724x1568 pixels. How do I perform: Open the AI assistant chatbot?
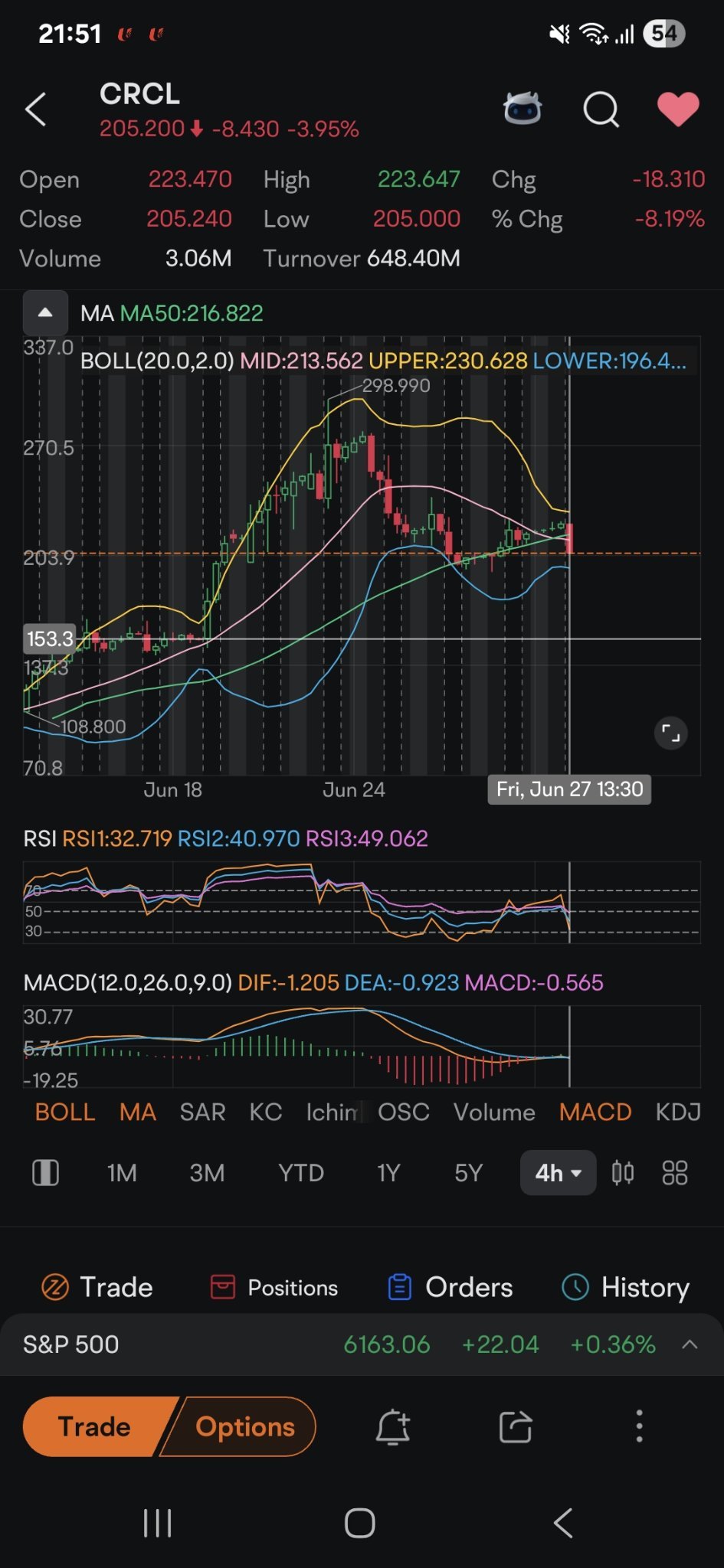coord(523,109)
